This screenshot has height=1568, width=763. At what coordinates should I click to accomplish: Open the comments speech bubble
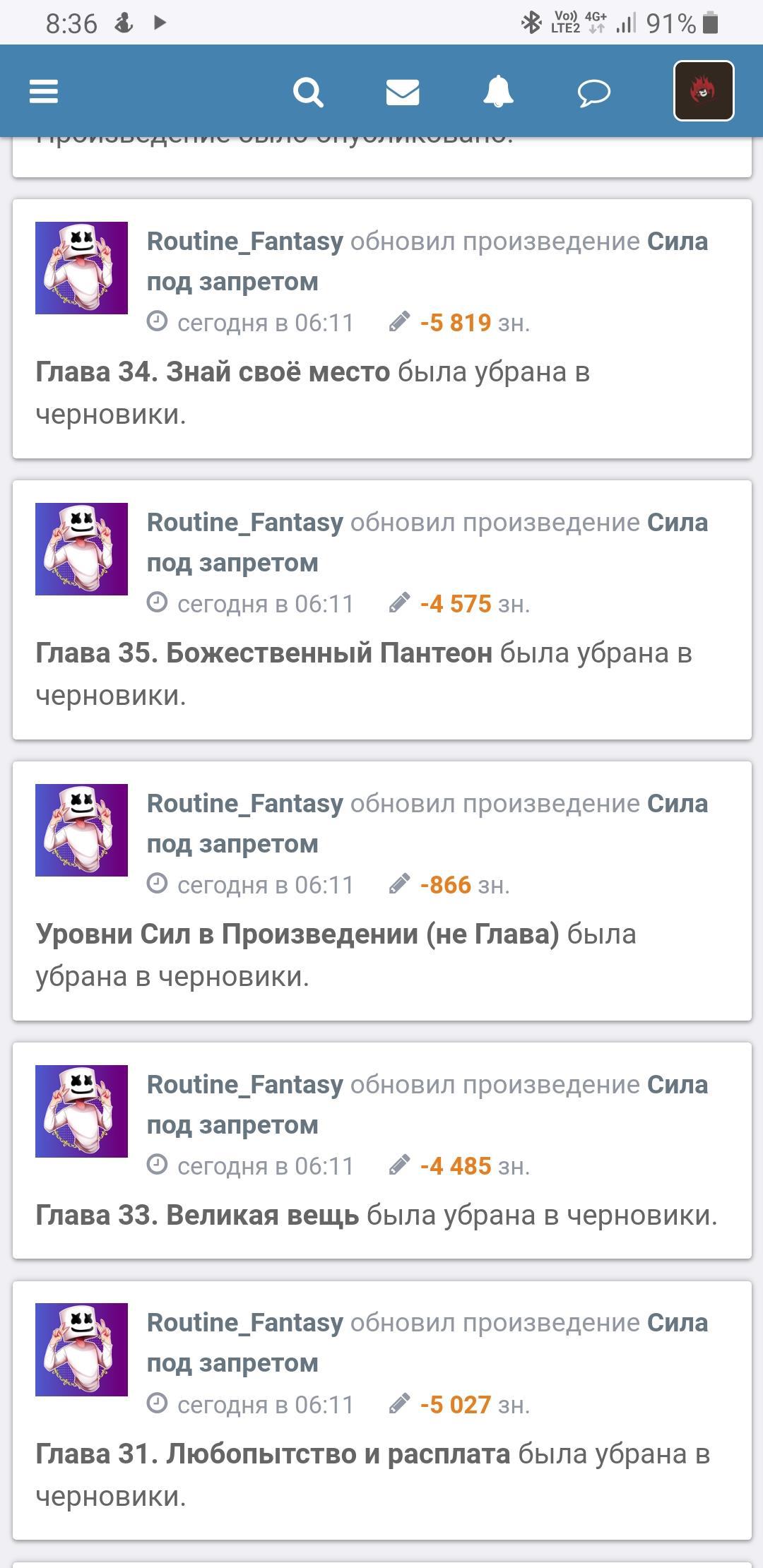[x=594, y=93]
